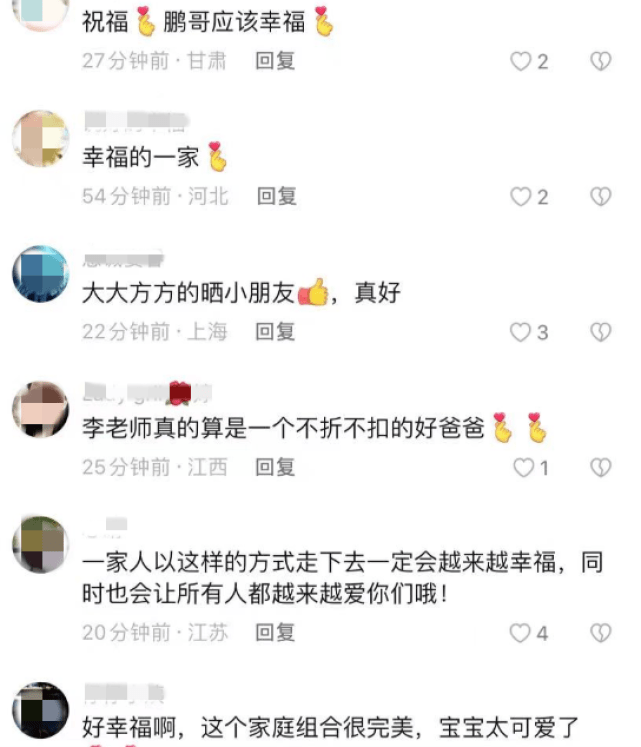
Task: Reply to the Gansu comment 鹏哥应该幸福
Action: click(x=276, y=61)
